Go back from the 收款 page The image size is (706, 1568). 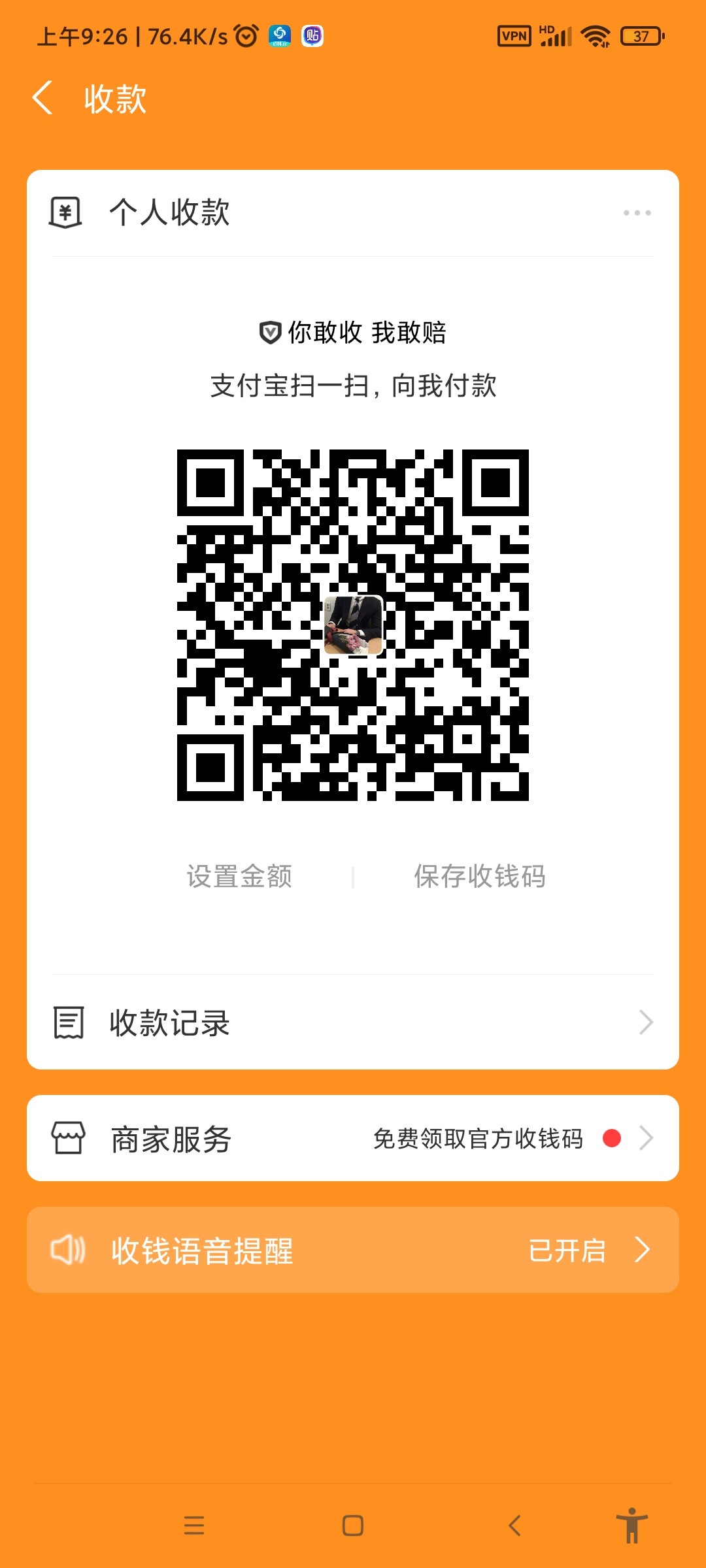(43, 99)
